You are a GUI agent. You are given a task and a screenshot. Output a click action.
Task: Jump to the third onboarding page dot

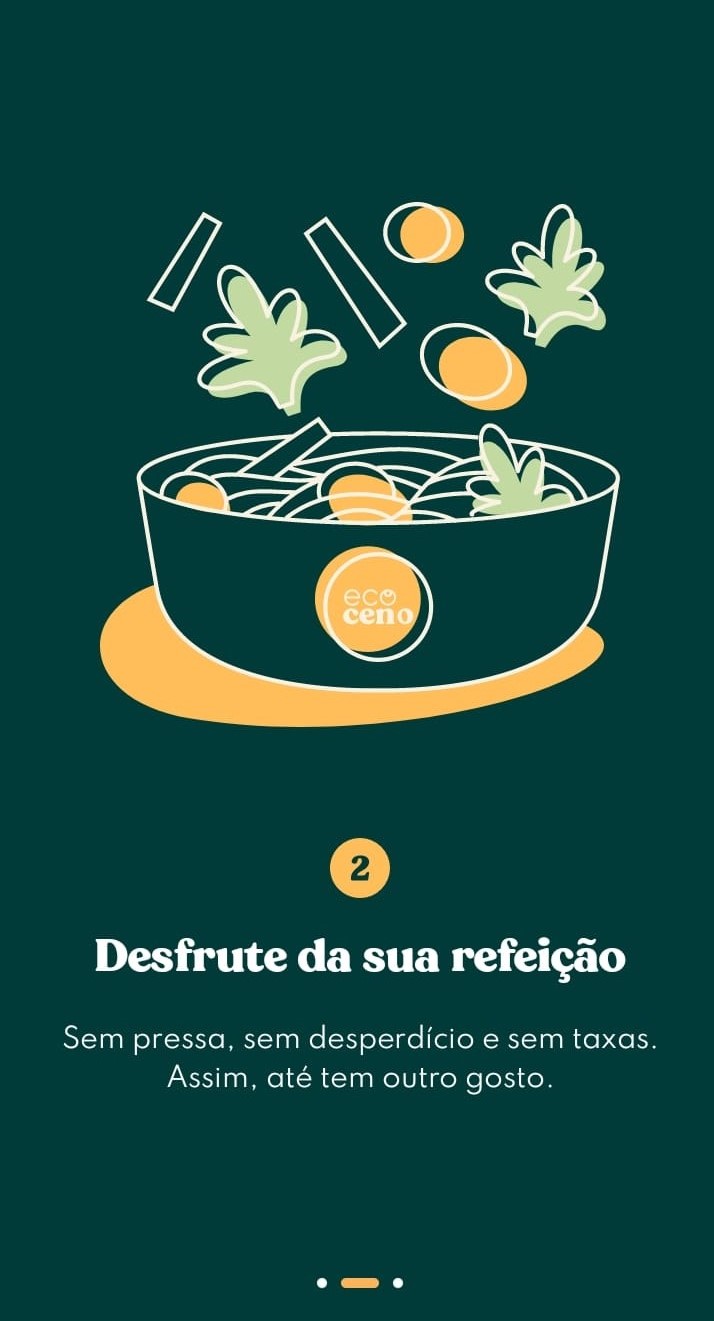[x=398, y=1282]
